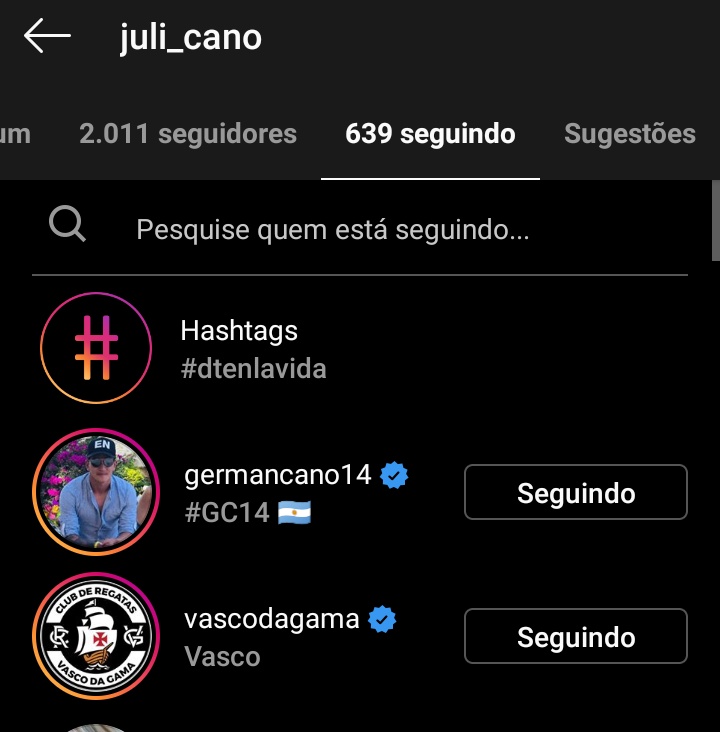720x732 pixels.
Task: View the vascodagama profile
Action: [x=271, y=620]
